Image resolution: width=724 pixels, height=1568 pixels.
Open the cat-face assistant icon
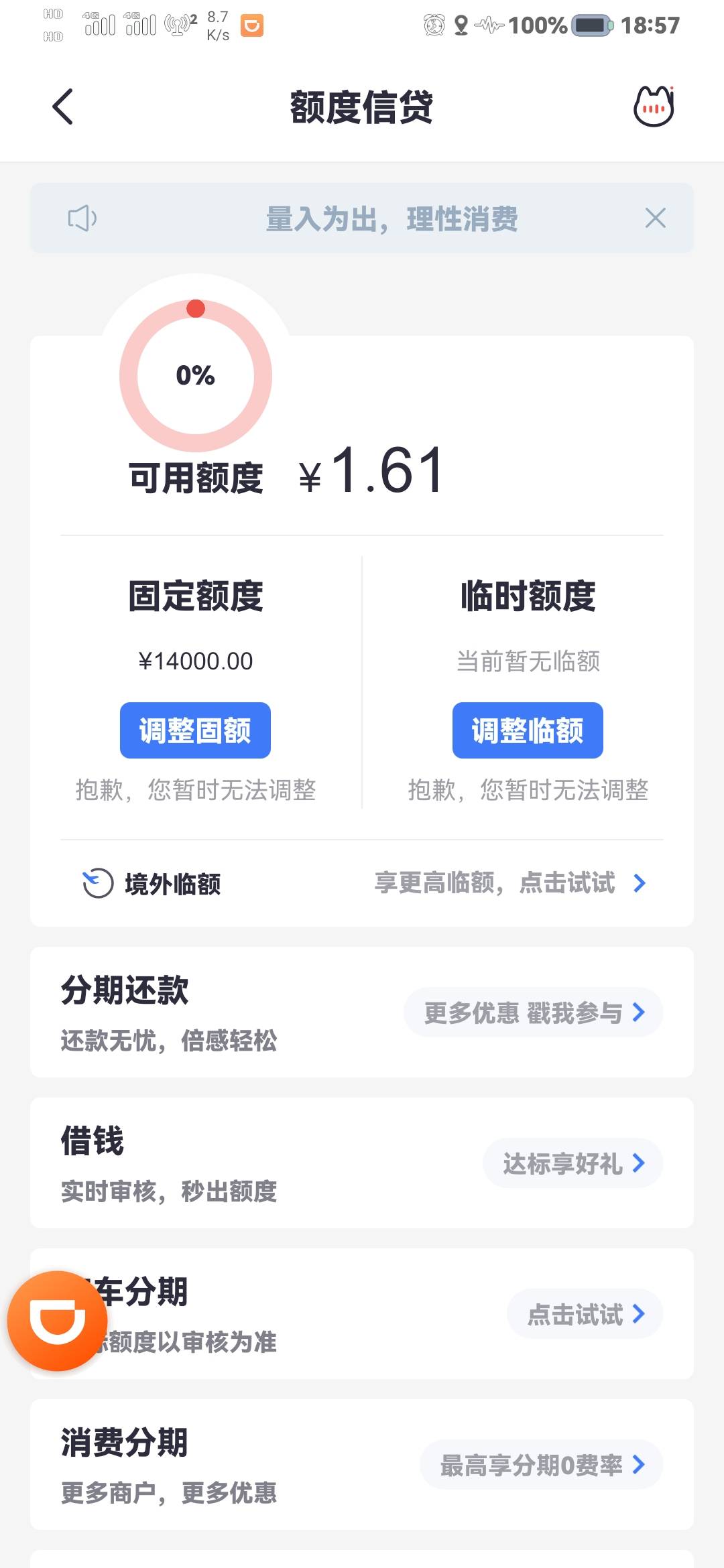click(654, 106)
